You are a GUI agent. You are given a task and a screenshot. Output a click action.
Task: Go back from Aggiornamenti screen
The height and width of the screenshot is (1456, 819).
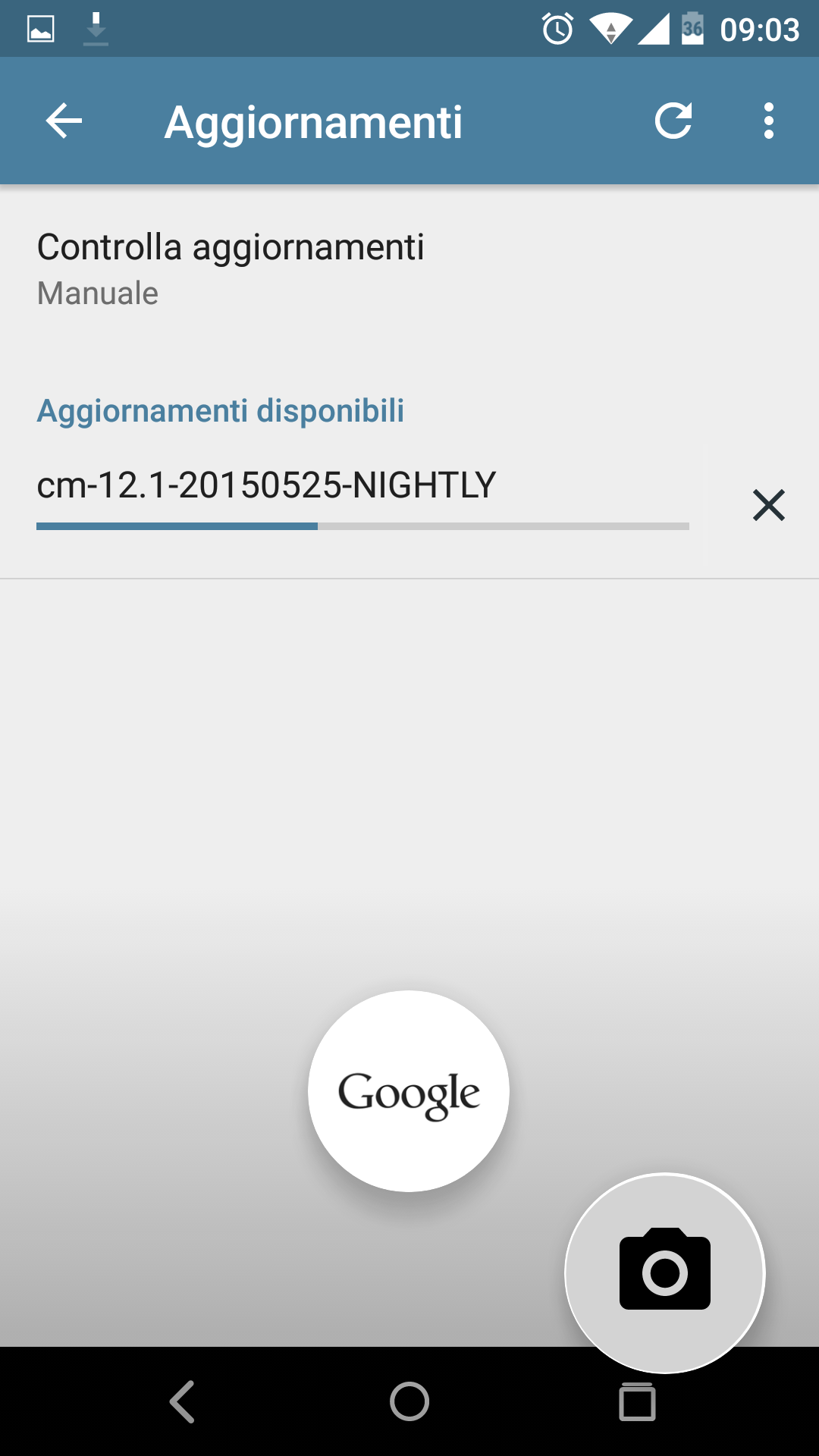[x=64, y=121]
